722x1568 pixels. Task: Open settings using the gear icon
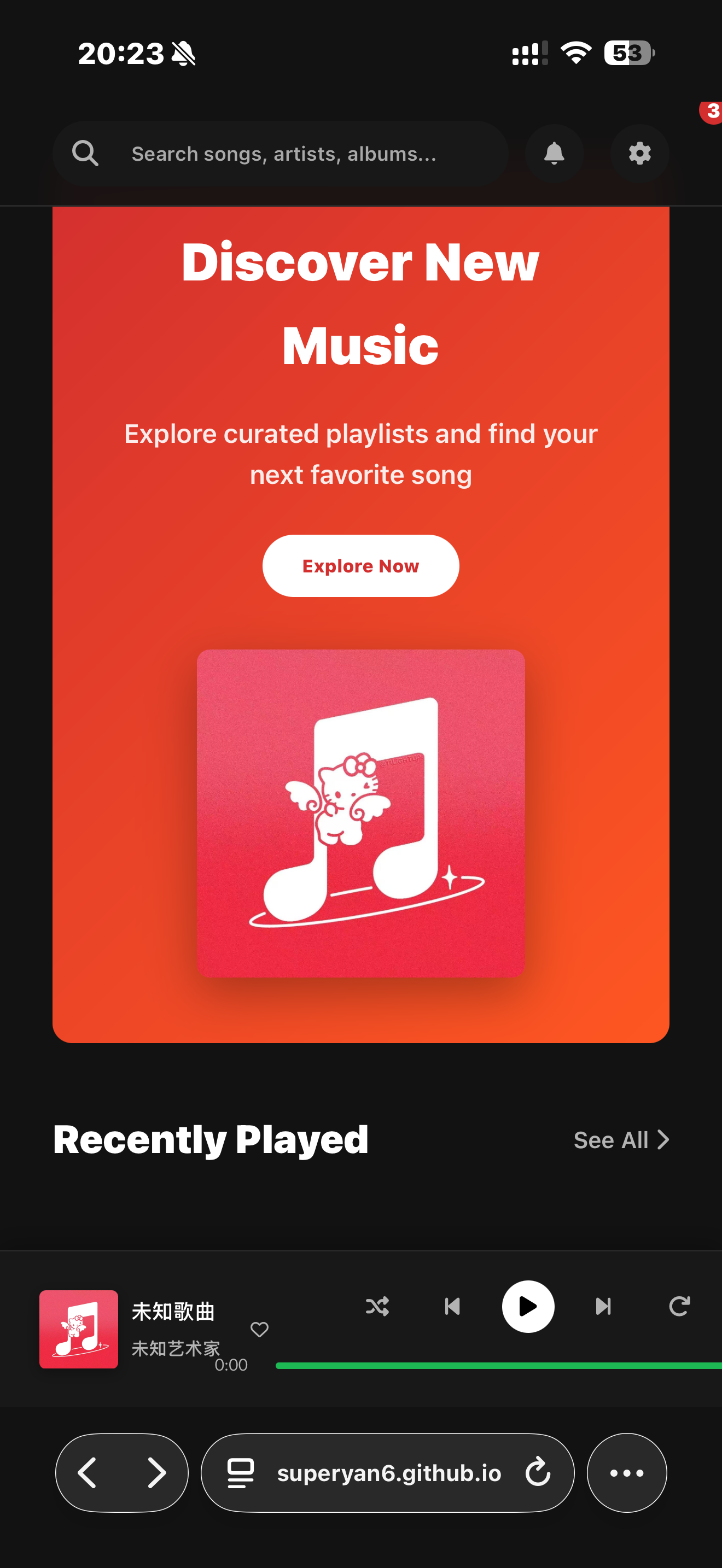tap(639, 153)
